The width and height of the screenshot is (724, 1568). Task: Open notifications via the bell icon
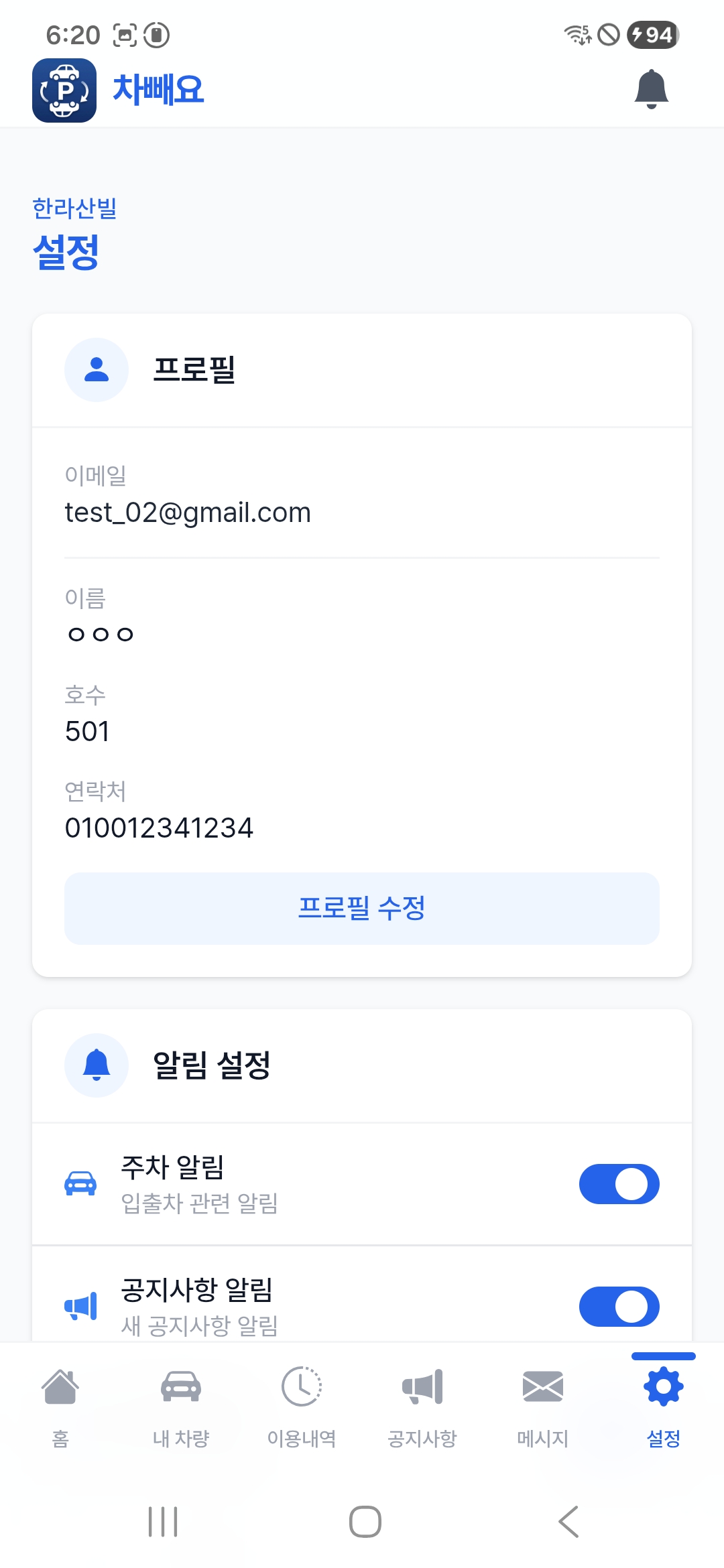(x=649, y=88)
